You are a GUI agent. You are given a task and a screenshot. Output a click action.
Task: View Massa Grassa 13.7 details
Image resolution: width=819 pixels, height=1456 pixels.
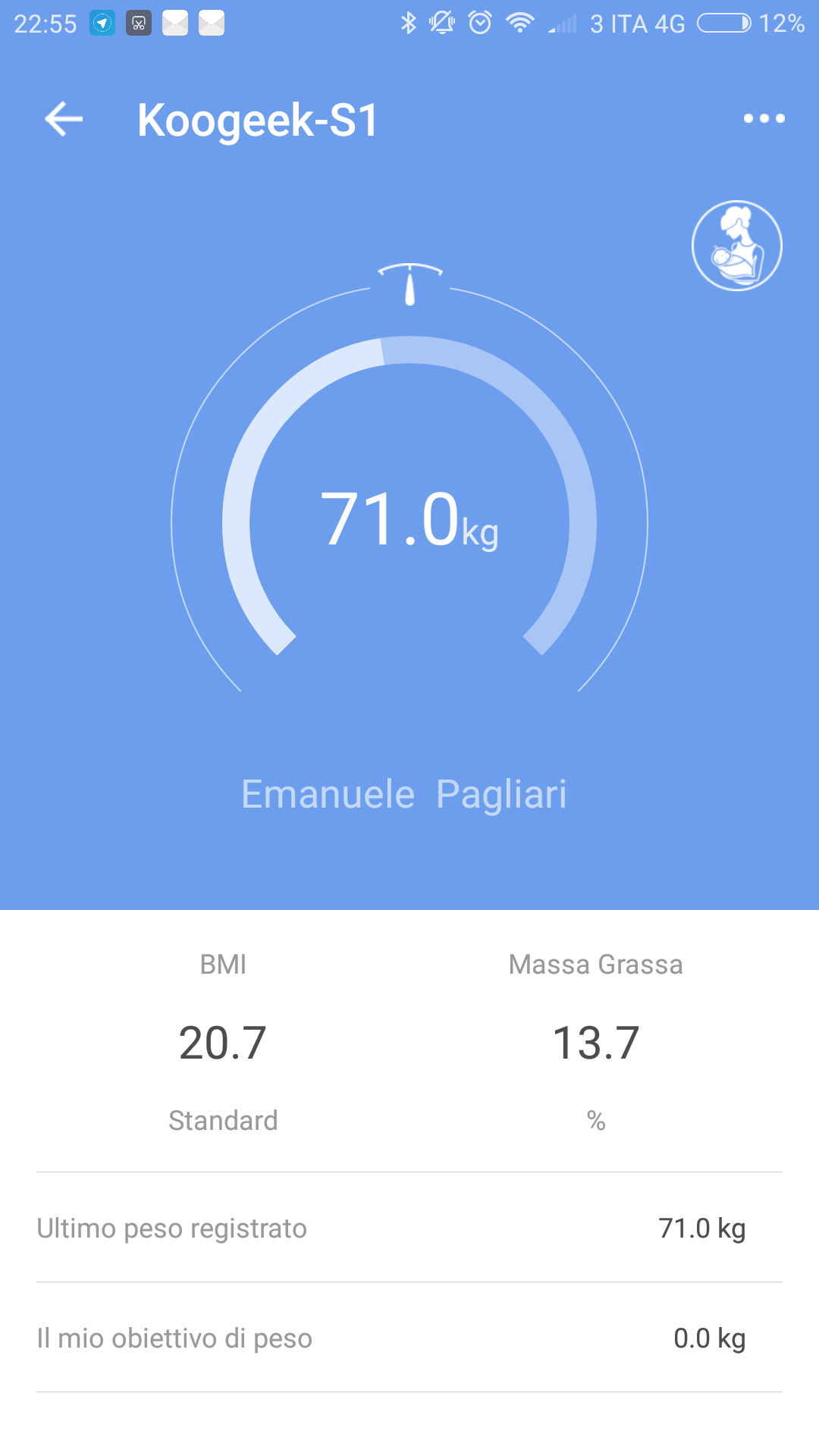pos(596,1043)
